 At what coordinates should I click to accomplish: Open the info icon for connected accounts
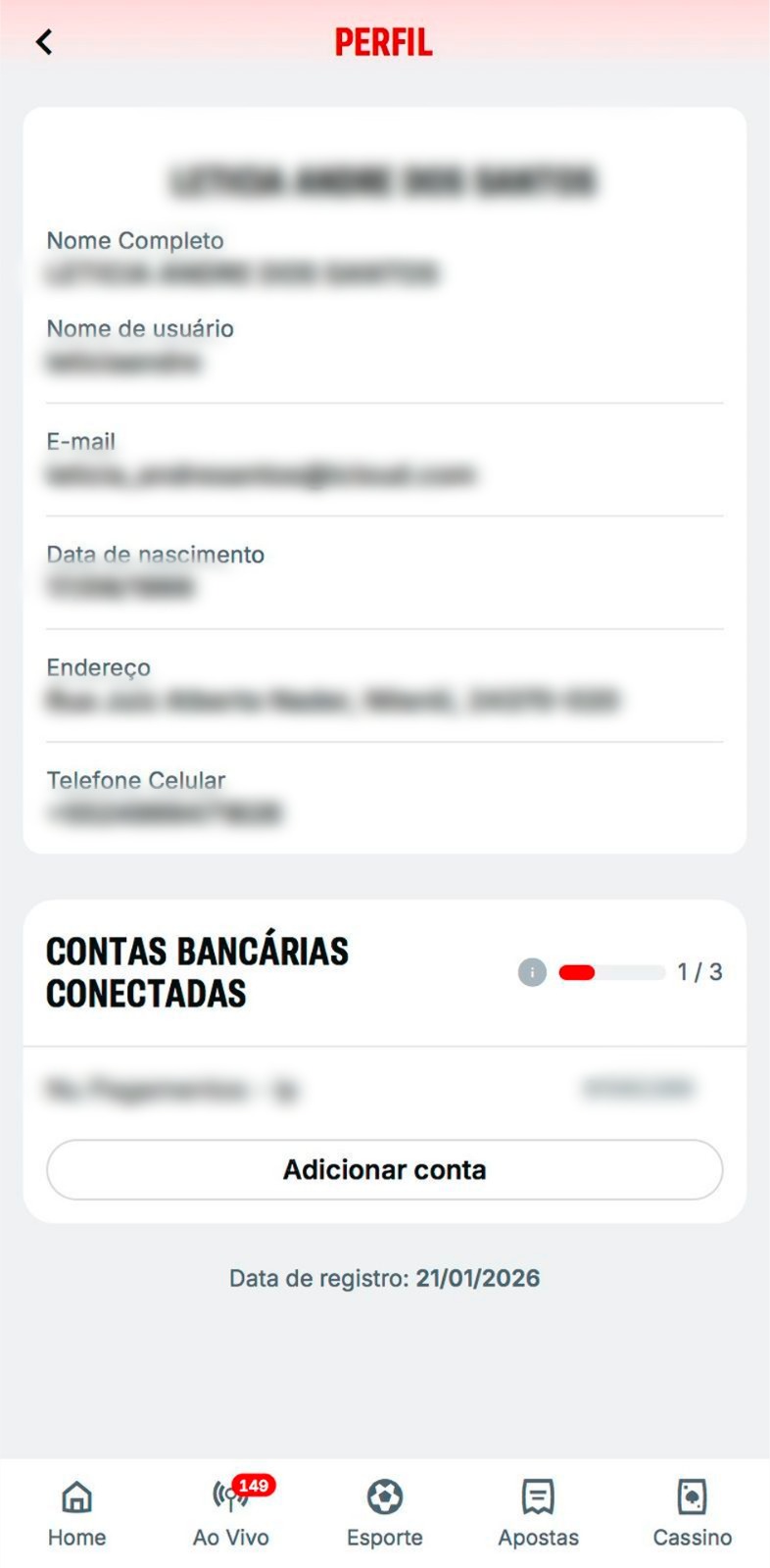[532, 972]
